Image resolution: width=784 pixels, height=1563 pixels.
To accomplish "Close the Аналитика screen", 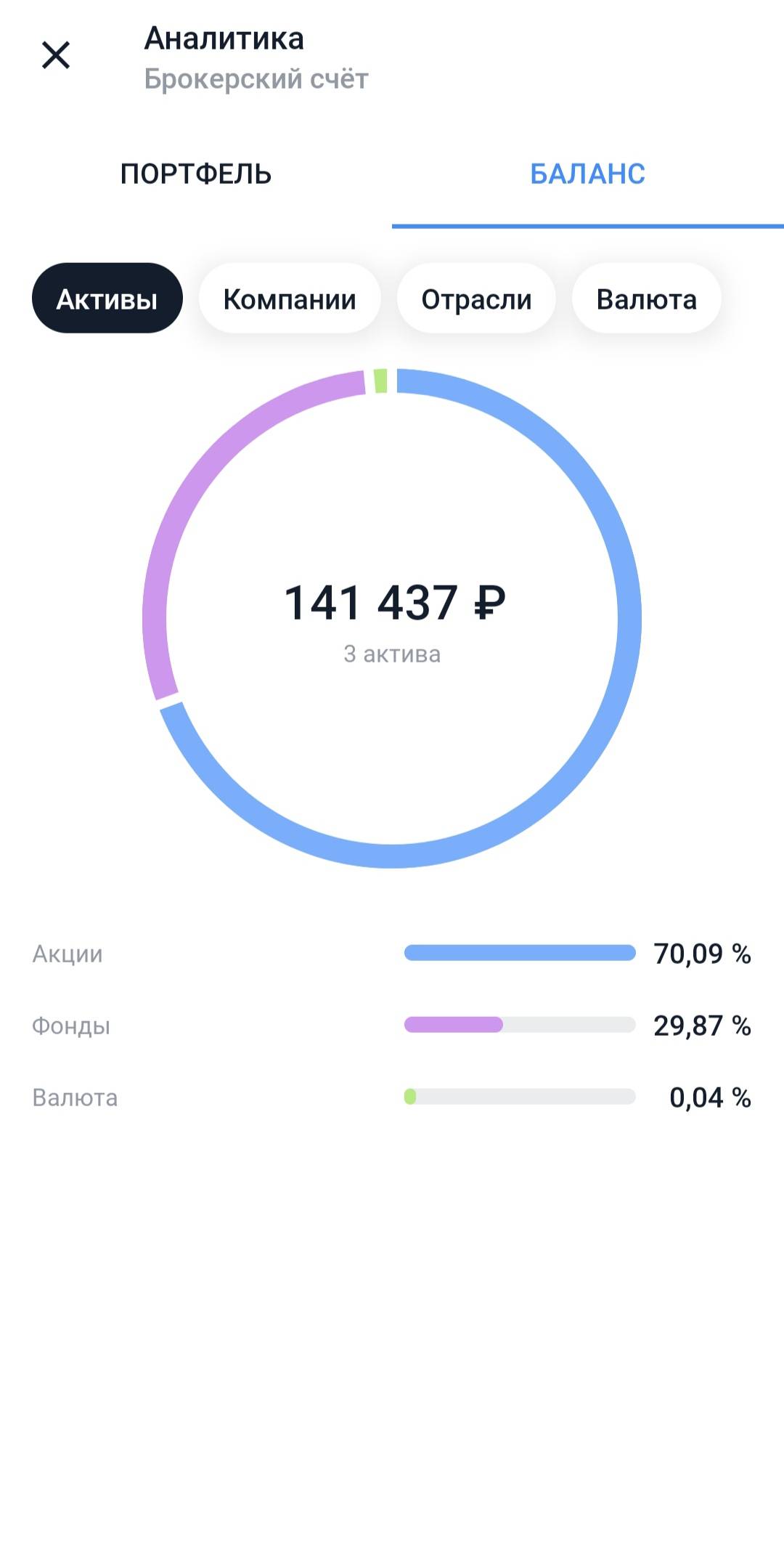I will pyautogui.click(x=56, y=55).
